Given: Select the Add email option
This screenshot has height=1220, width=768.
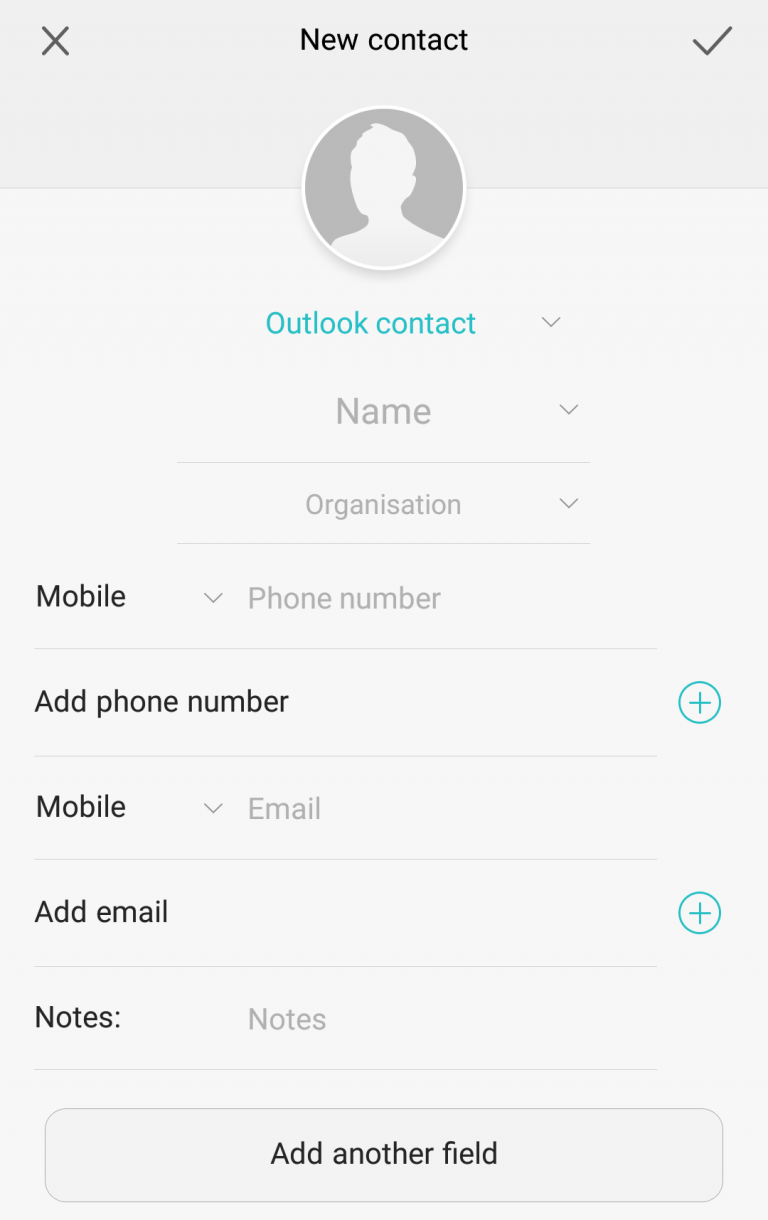Looking at the screenshot, I should point(101,912).
